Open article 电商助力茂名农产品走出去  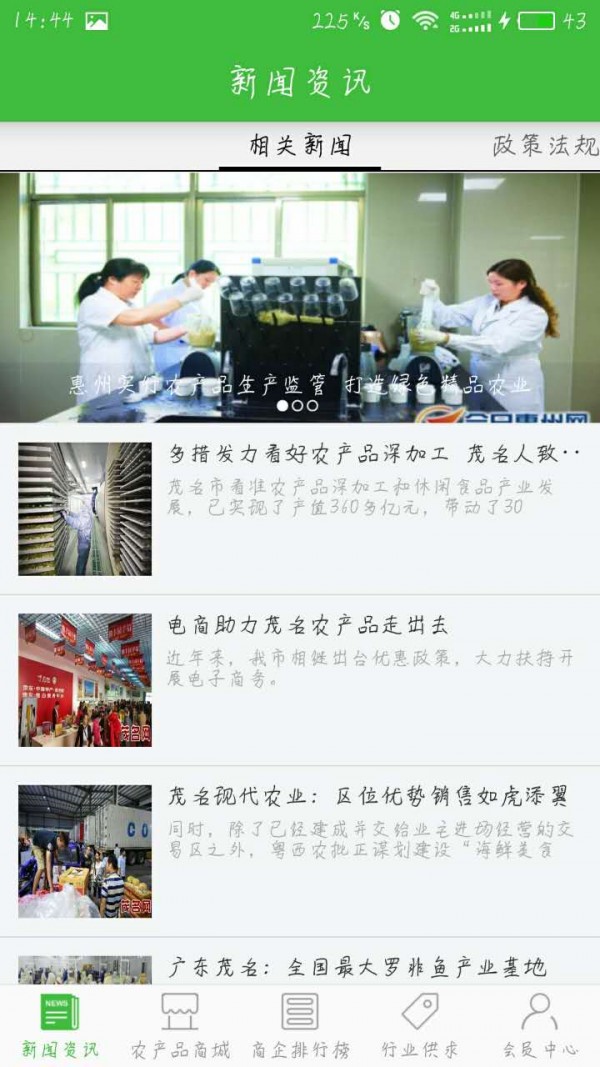tap(300, 679)
